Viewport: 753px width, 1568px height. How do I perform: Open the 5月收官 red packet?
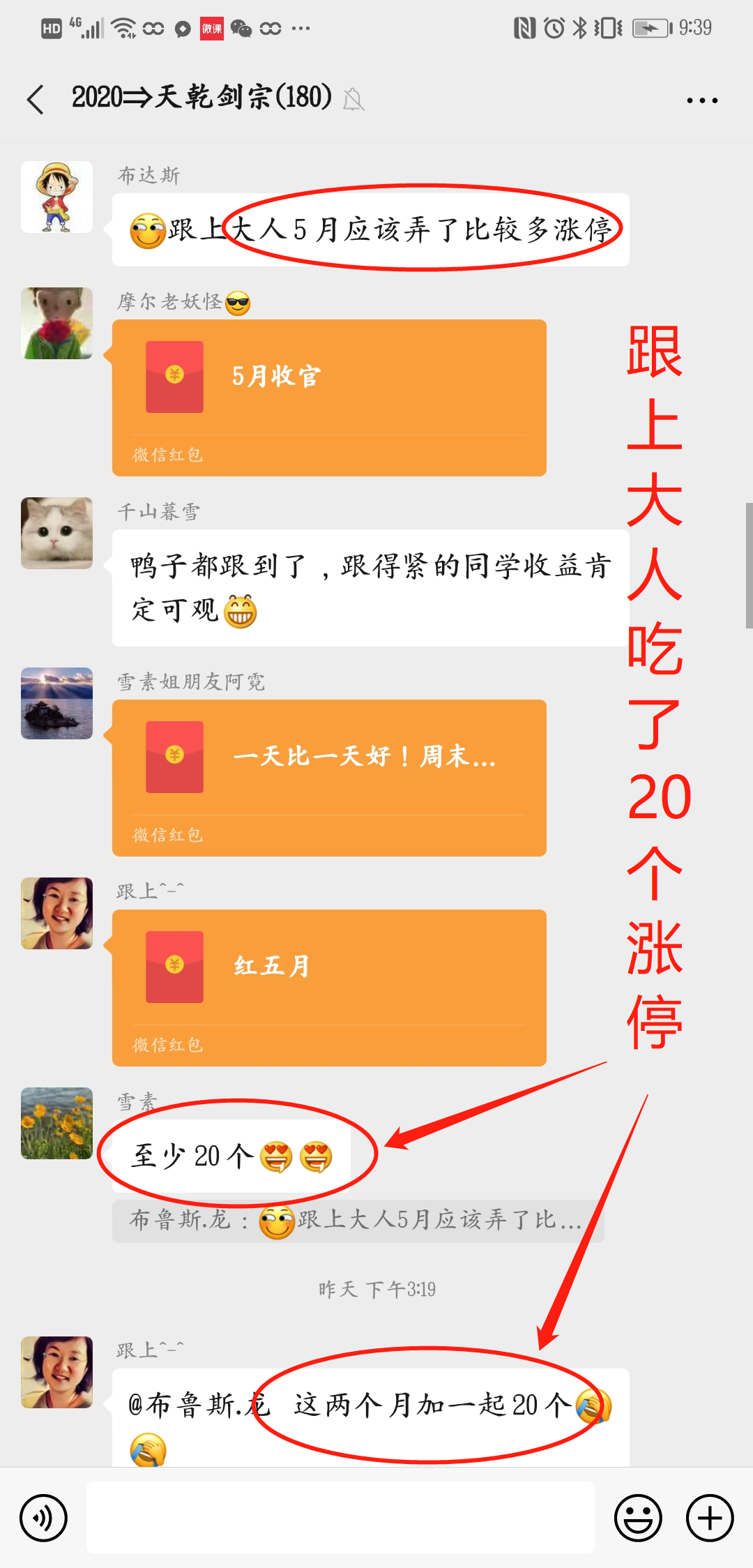pos(329,398)
